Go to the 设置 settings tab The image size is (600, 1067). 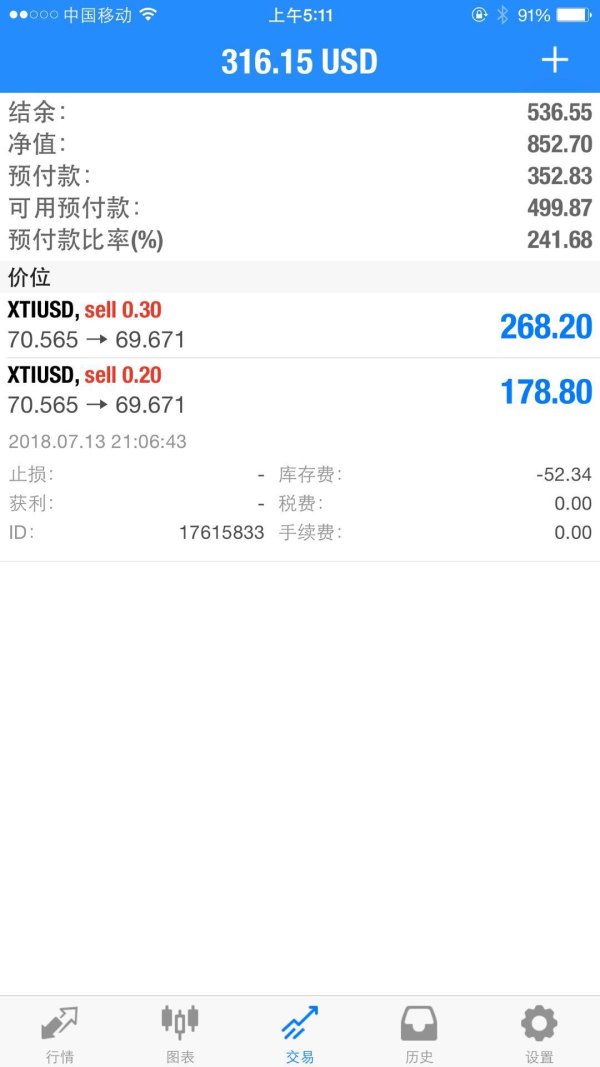[539, 1032]
